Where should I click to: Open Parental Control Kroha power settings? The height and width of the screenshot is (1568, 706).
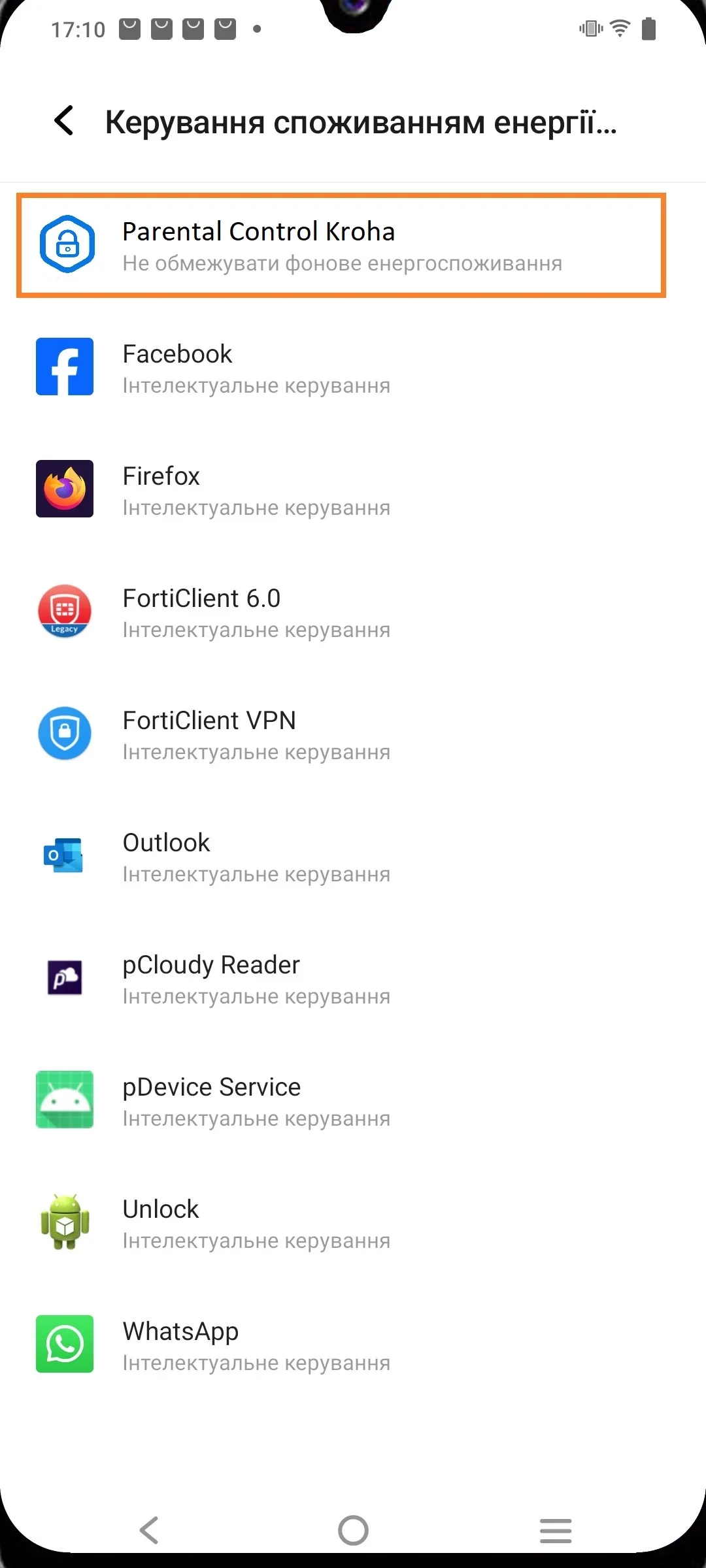pyautogui.click(x=340, y=246)
